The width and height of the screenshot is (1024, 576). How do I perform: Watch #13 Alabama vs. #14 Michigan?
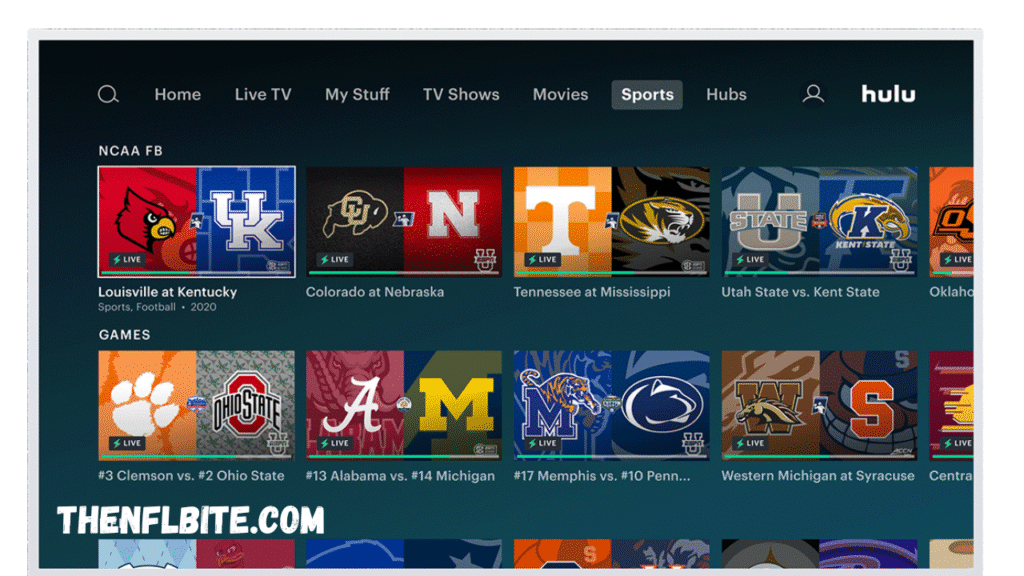click(x=404, y=404)
